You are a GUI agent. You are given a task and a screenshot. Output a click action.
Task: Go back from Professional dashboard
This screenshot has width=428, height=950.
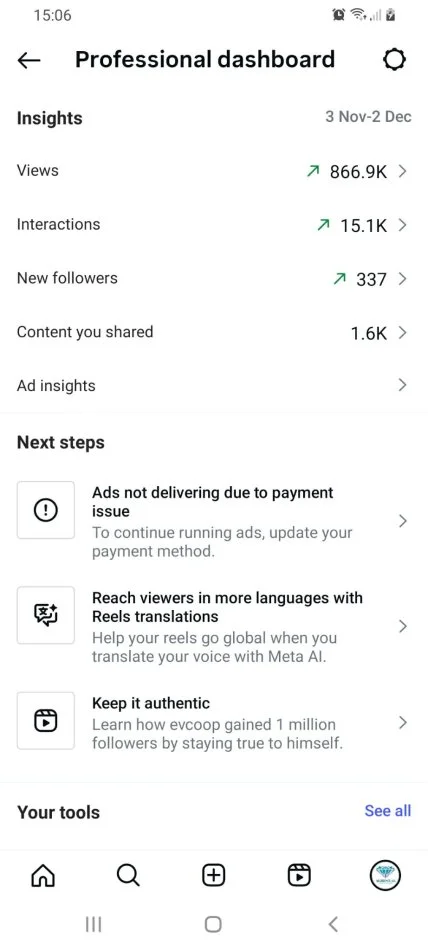tap(29, 60)
